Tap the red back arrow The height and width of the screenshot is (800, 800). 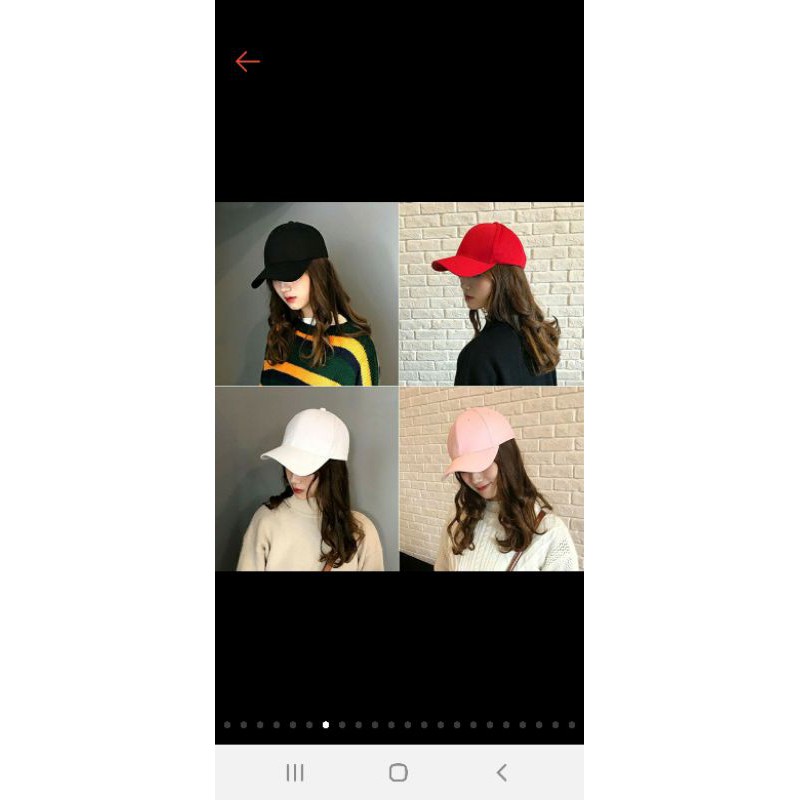[x=247, y=62]
